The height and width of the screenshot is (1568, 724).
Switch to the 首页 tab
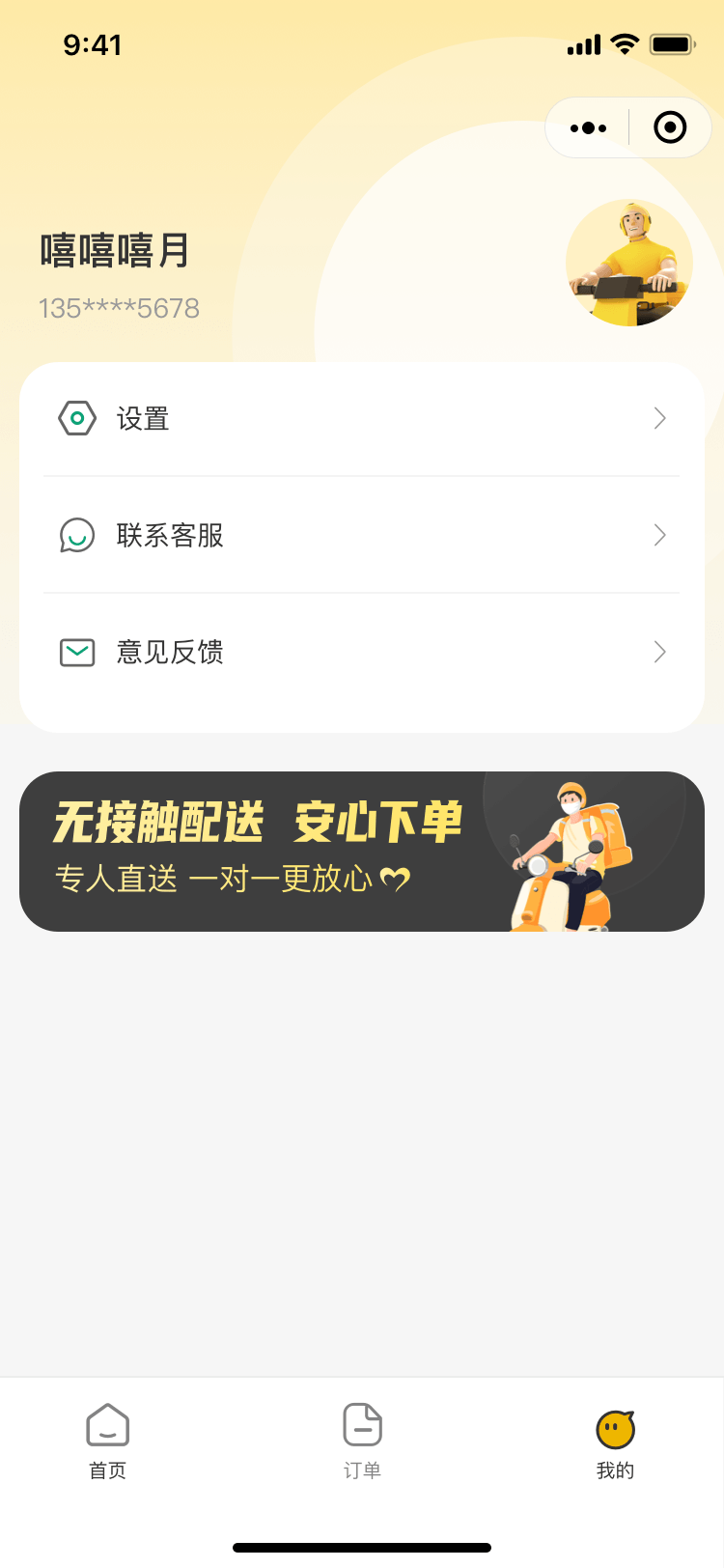[107, 1439]
